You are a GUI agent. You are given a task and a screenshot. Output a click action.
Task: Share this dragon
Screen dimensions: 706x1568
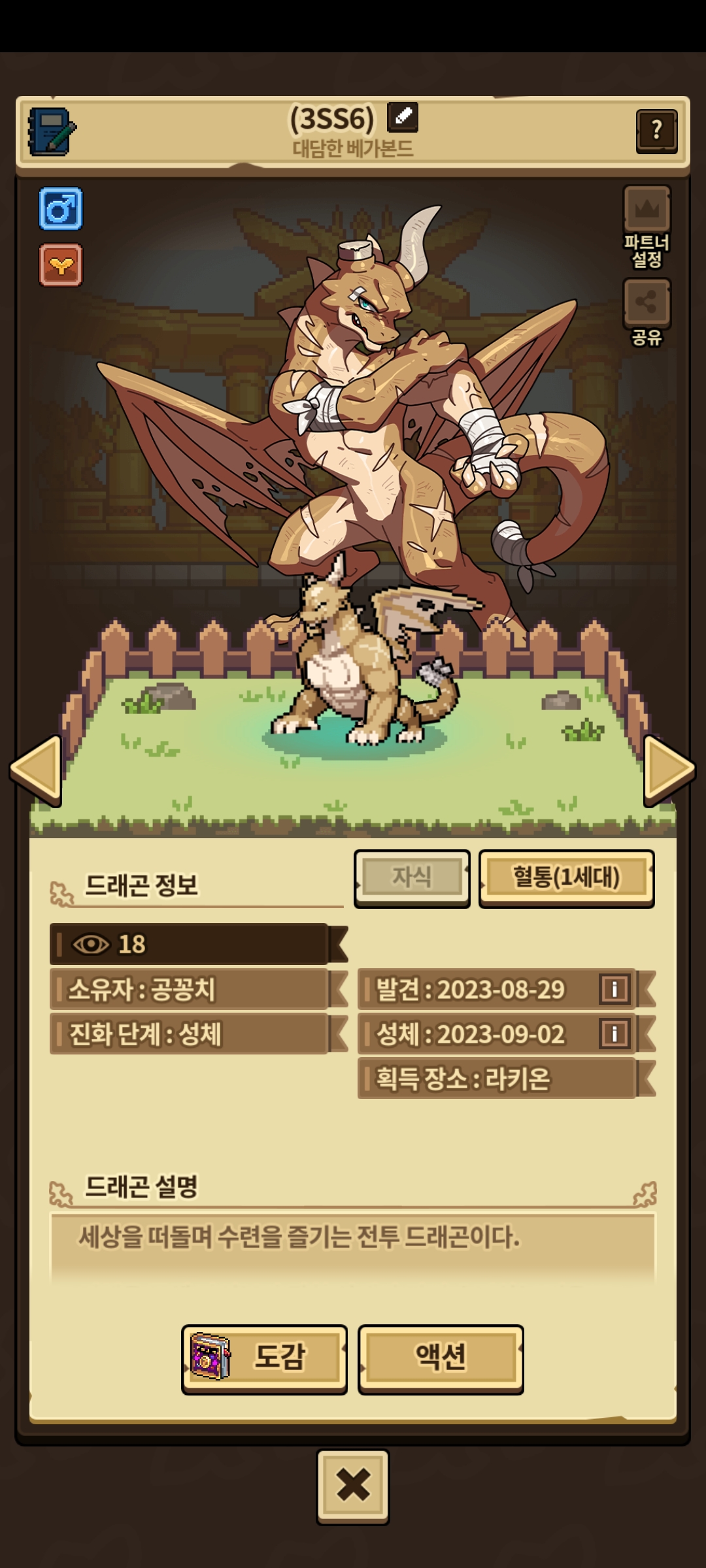click(x=647, y=303)
